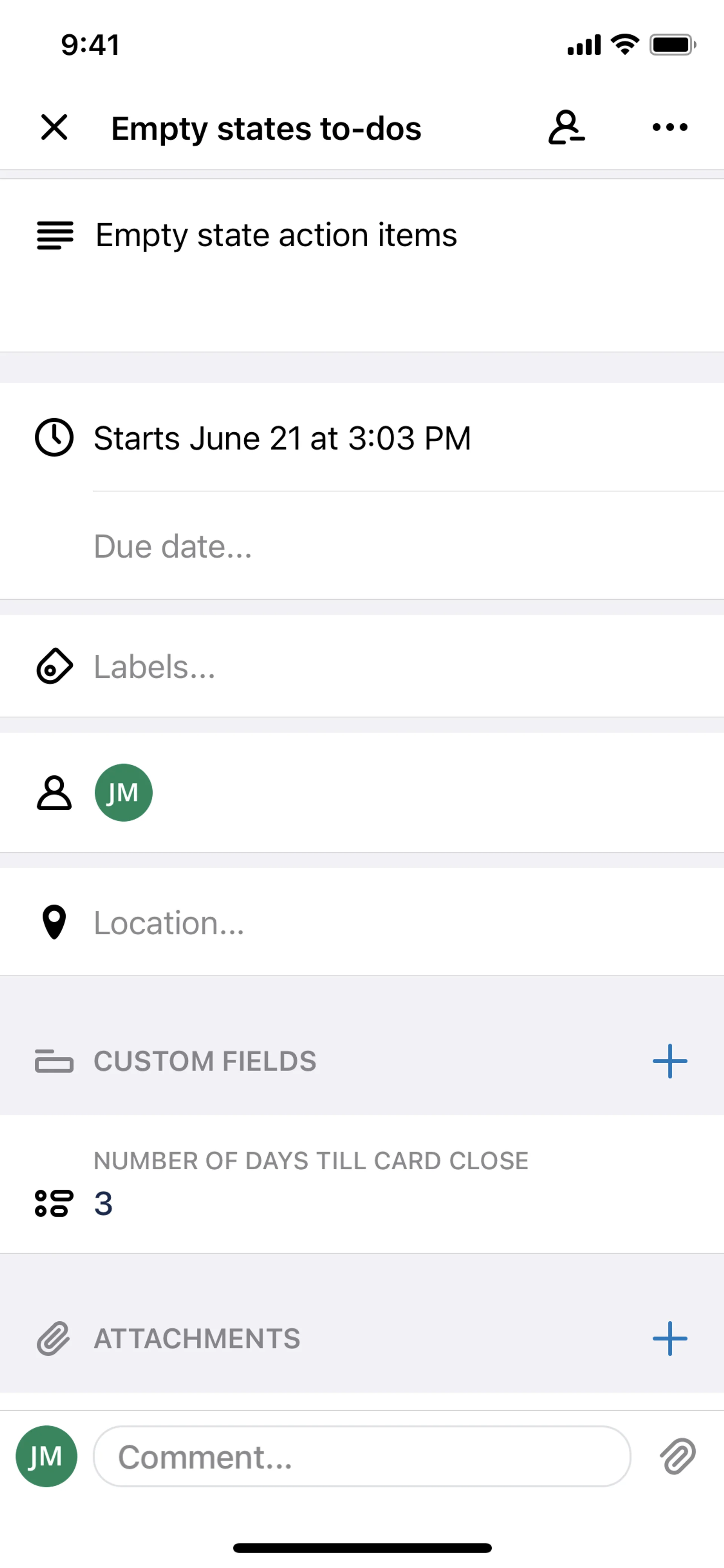Add a new custom field
The width and height of the screenshot is (724, 1568).
click(669, 1061)
